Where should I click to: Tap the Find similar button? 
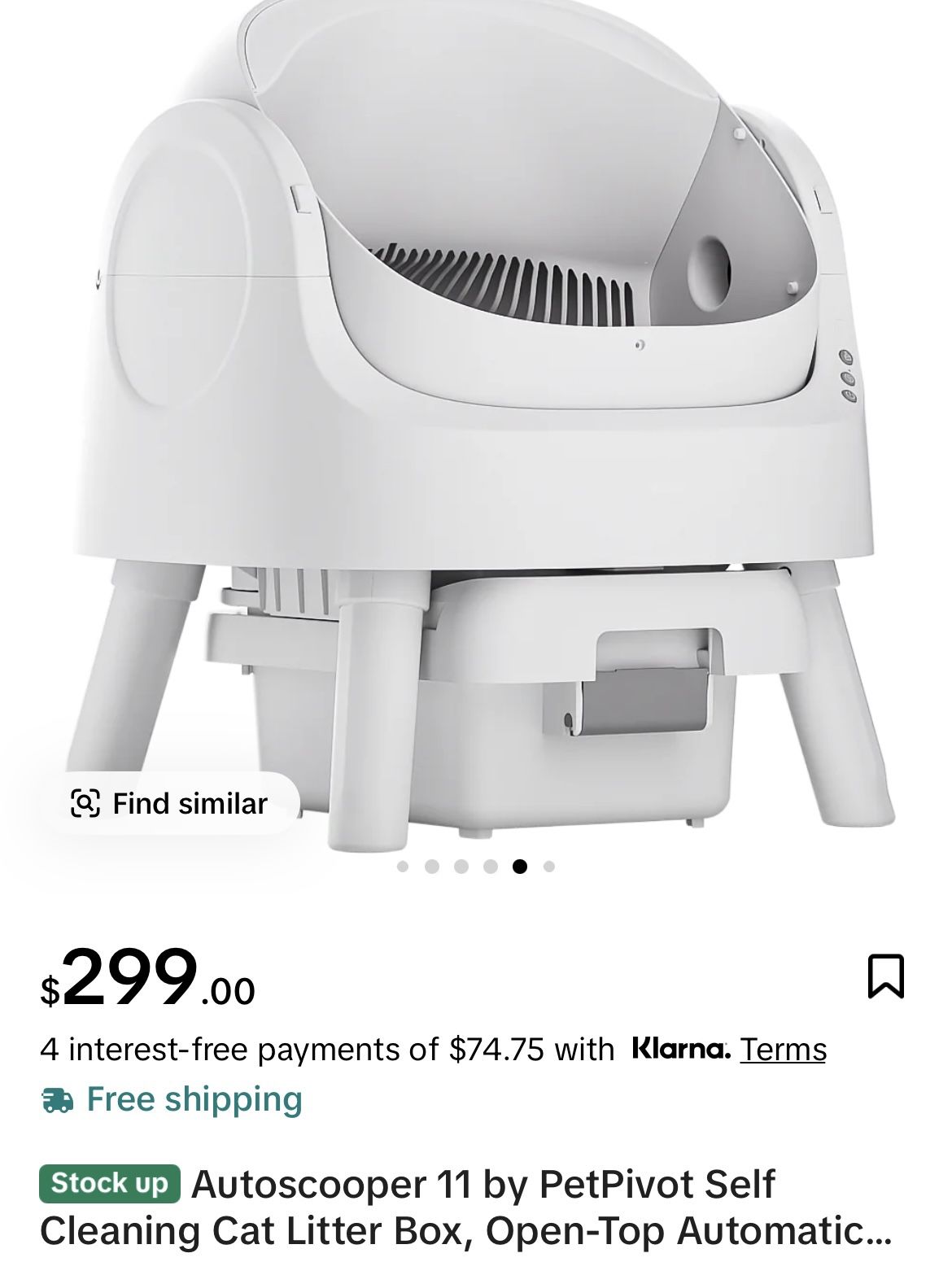pyautogui.click(x=170, y=803)
